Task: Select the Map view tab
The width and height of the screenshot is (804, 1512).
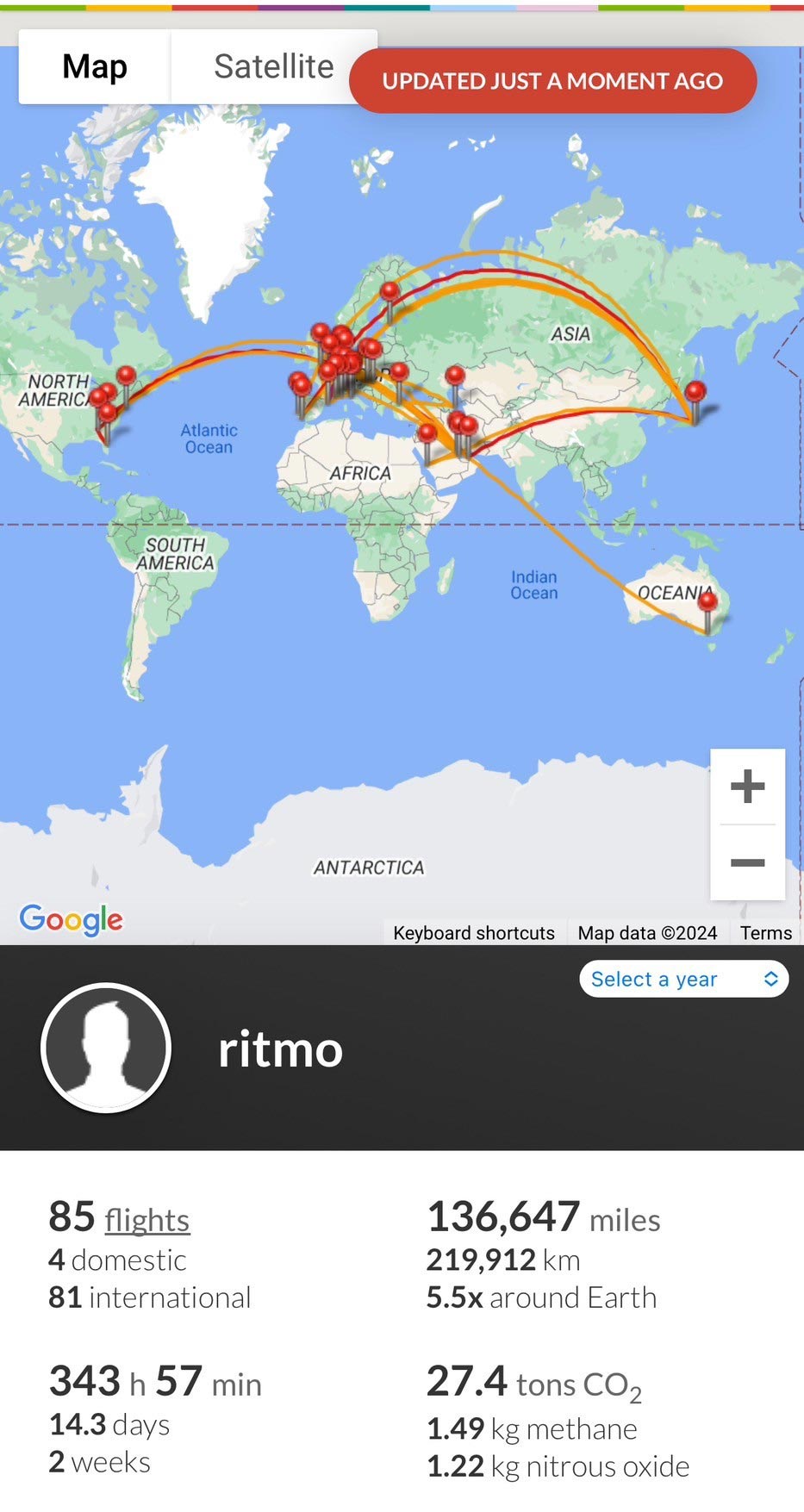Action: click(95, 67)
